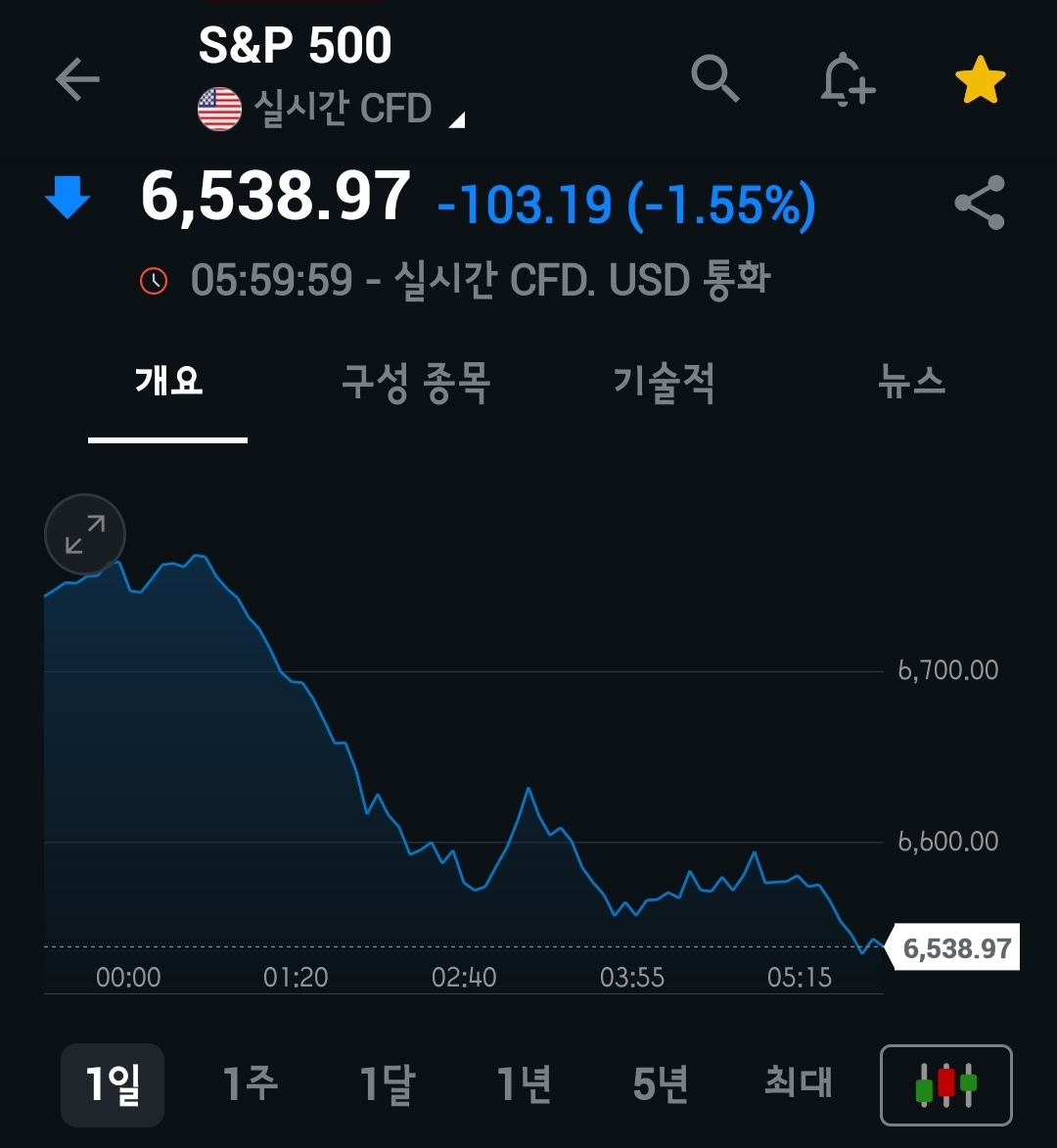Go back using the arrow icon
The width and height of the screenshot is (1057, 1148).
point(77,79)
